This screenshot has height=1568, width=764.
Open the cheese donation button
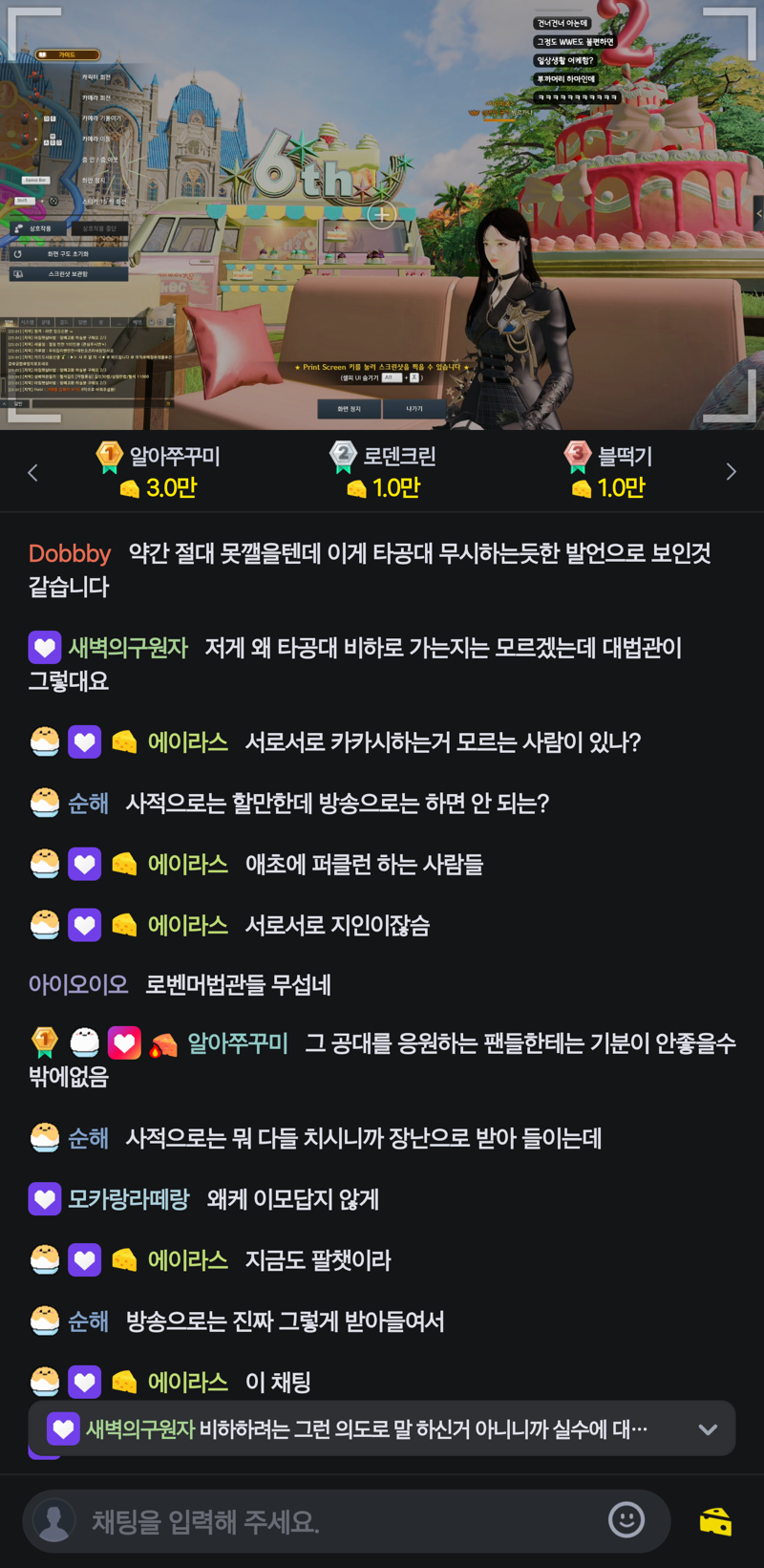[715, 1520]
